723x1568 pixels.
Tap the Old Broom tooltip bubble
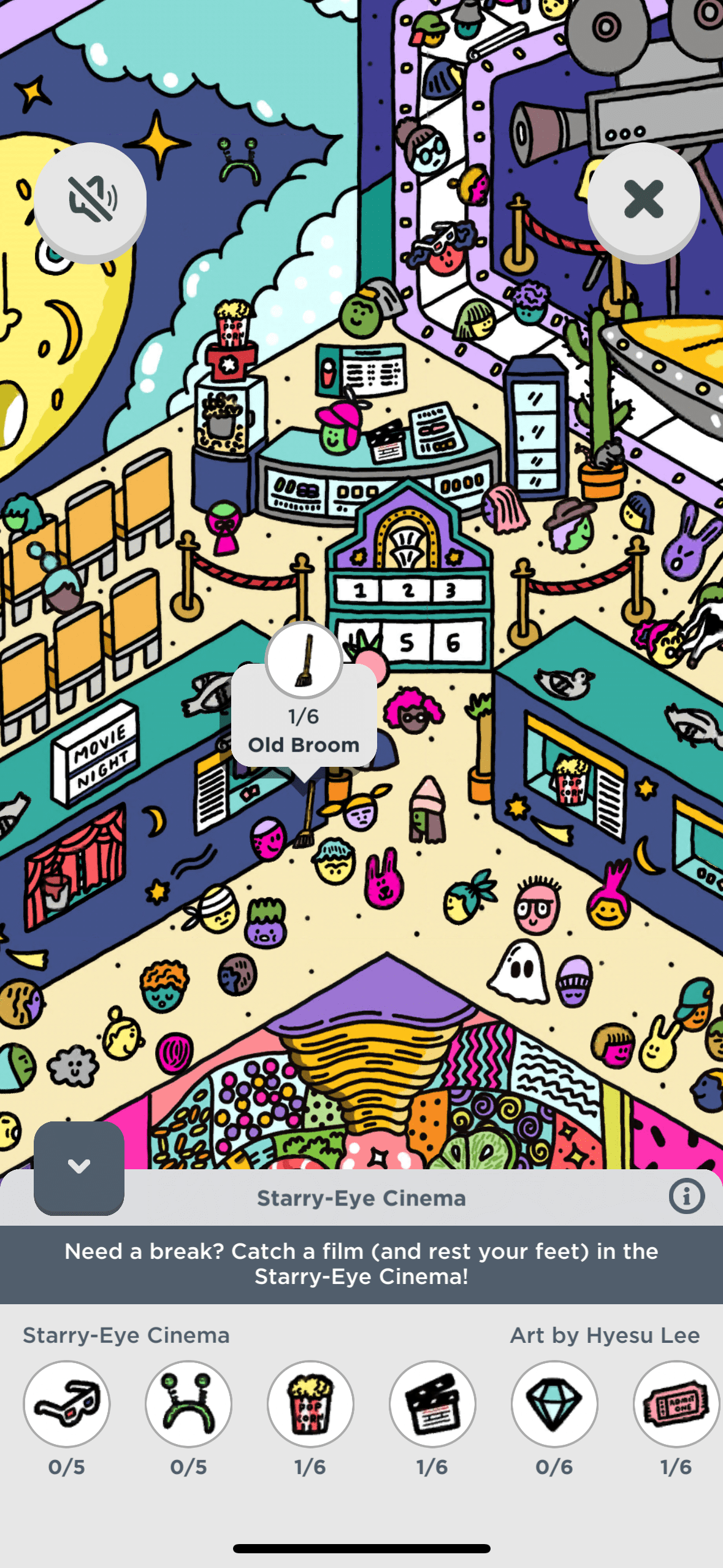coord(304,715)
